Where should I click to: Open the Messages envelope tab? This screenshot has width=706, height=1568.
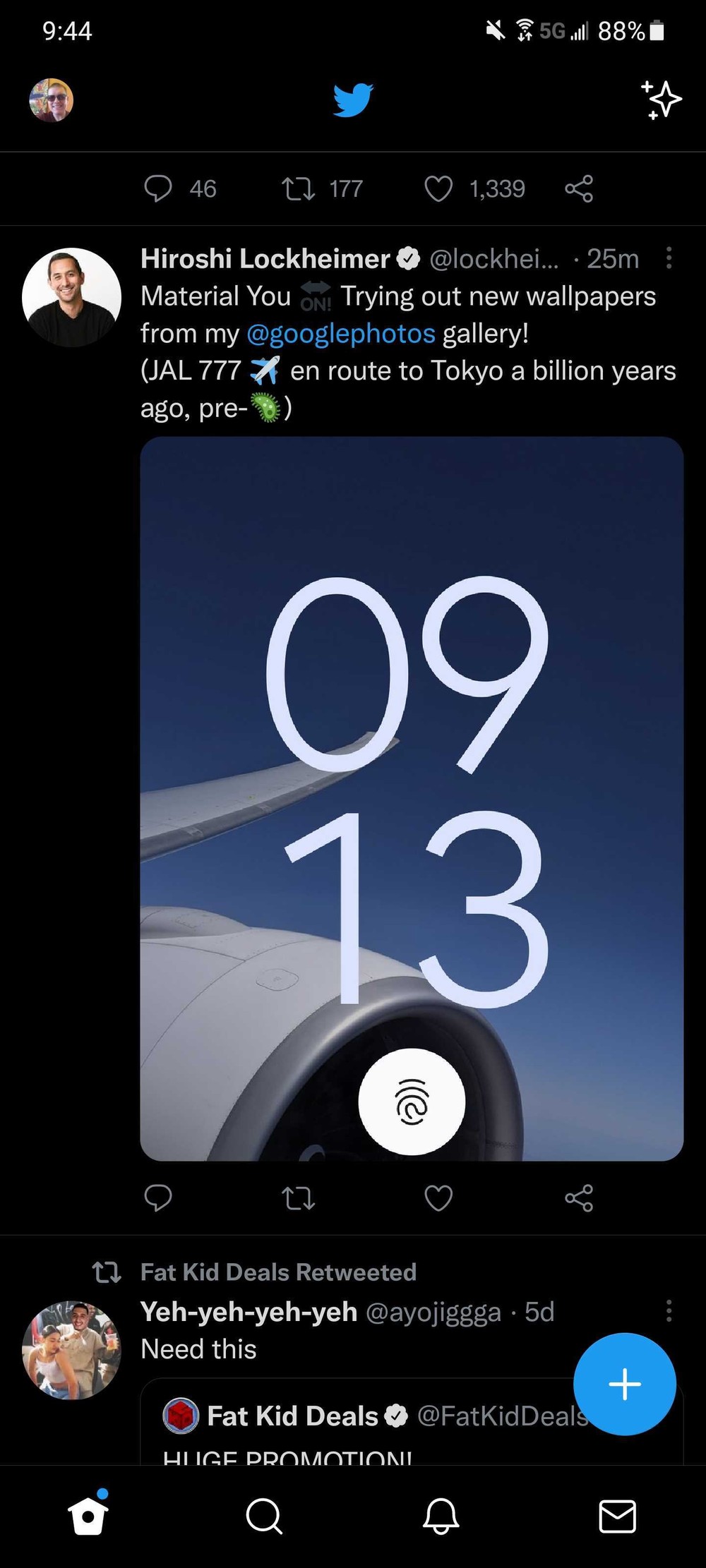(x=618, y=1516)
